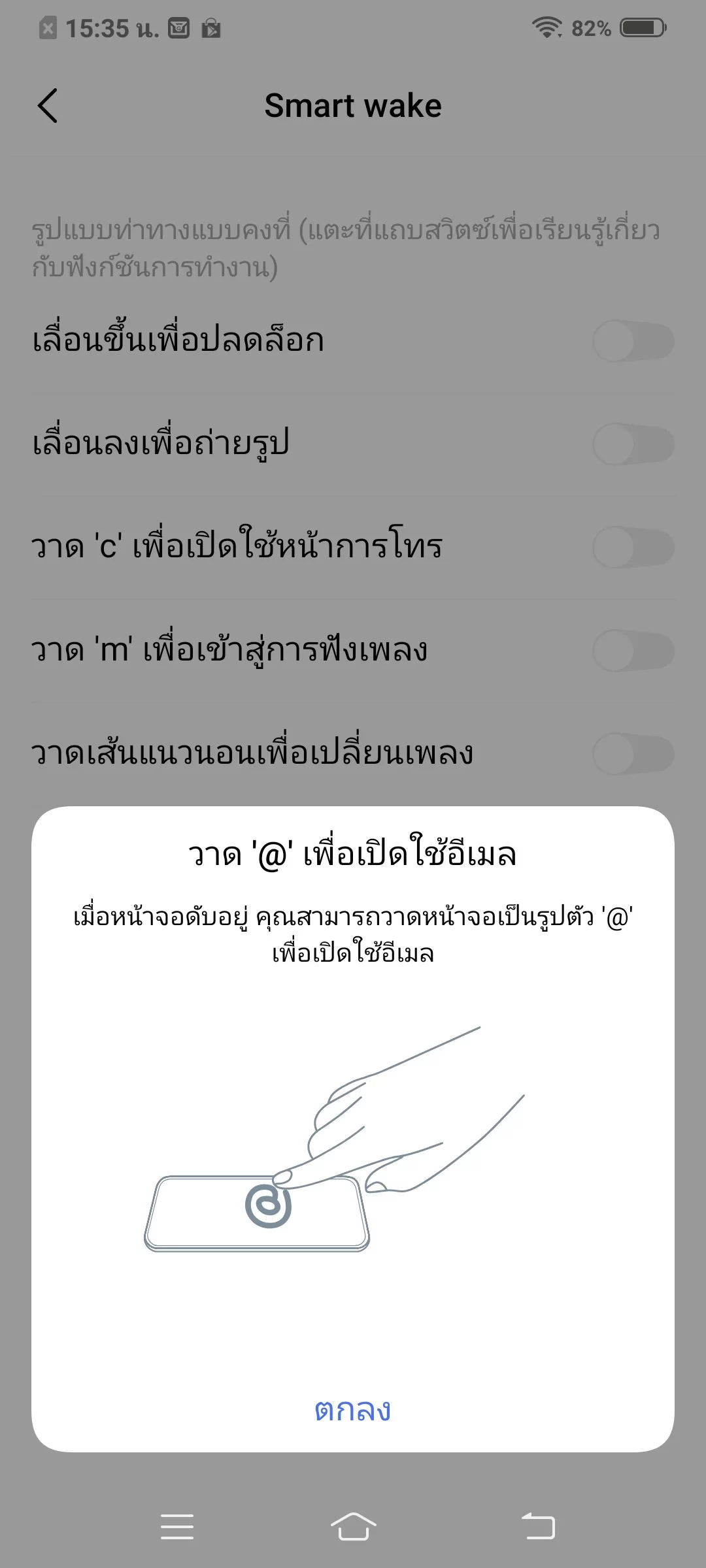Confirm the dialog with ตกลง
This screenshot has height=1568, width=706.
[353, 1410]
